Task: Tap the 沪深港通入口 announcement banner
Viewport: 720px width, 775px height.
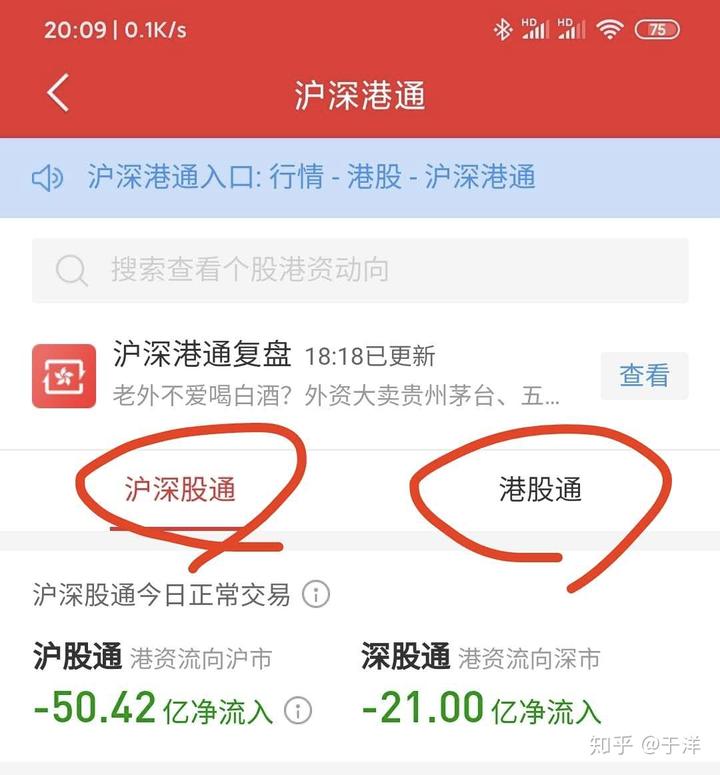Action: [360, 178]
